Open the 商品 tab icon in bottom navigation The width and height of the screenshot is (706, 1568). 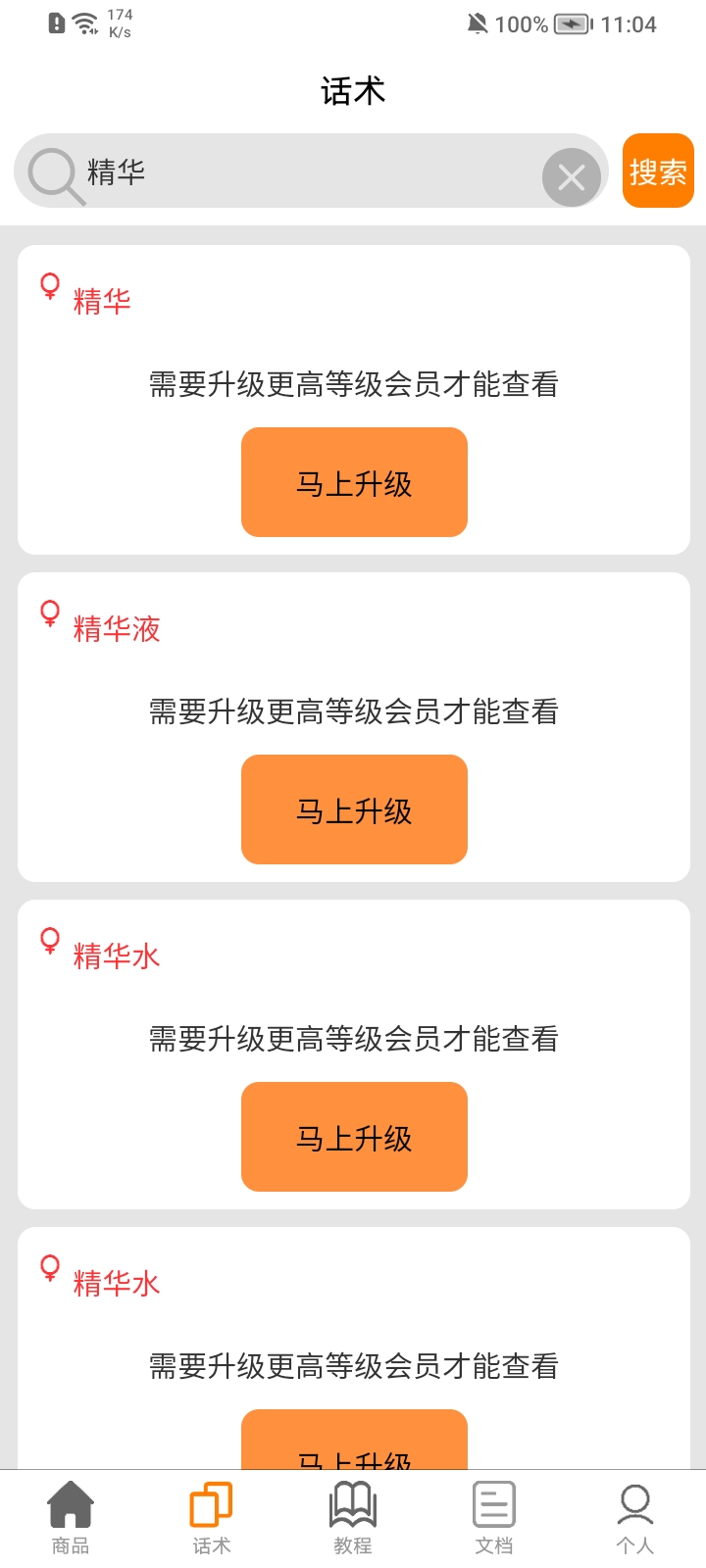(x=73, y=1501)
